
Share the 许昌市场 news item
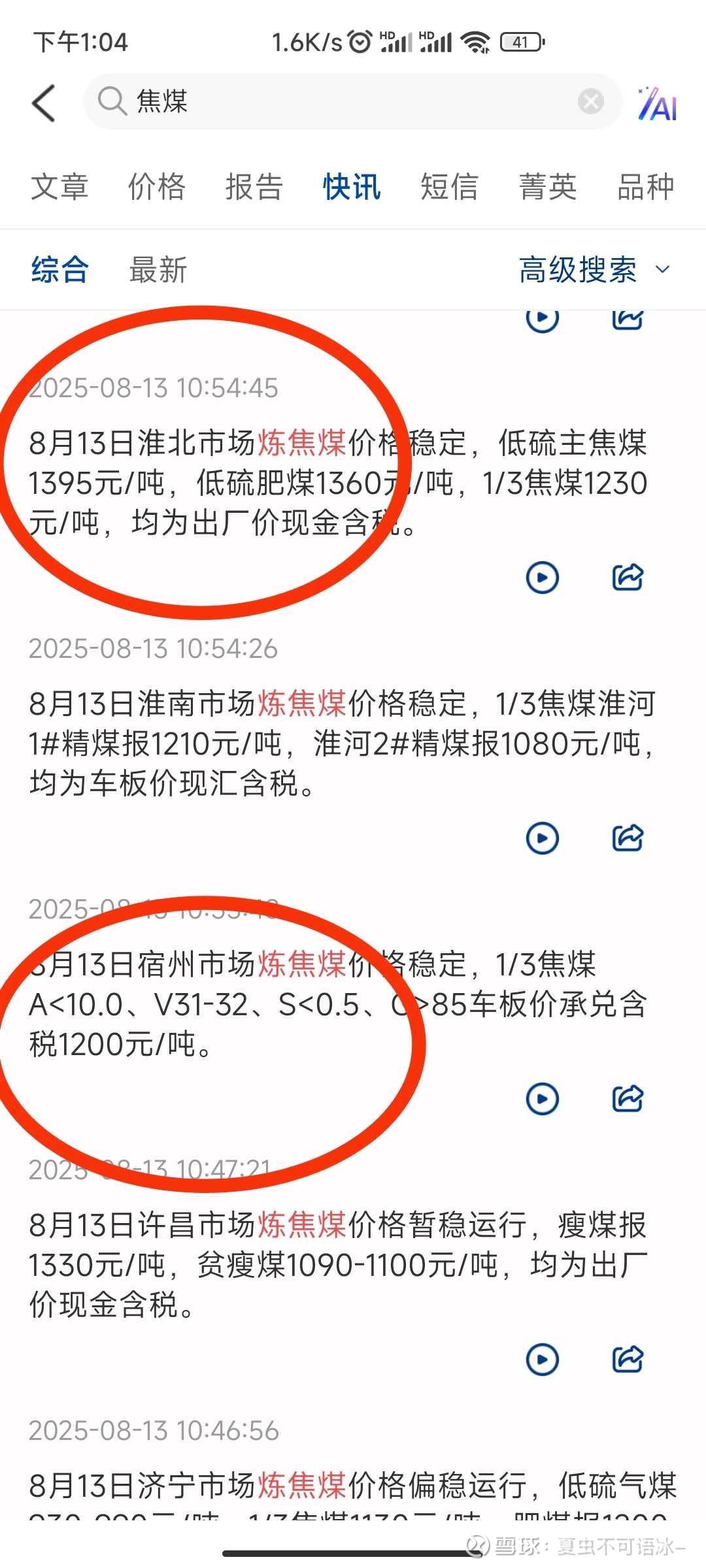coord(628,1360)
